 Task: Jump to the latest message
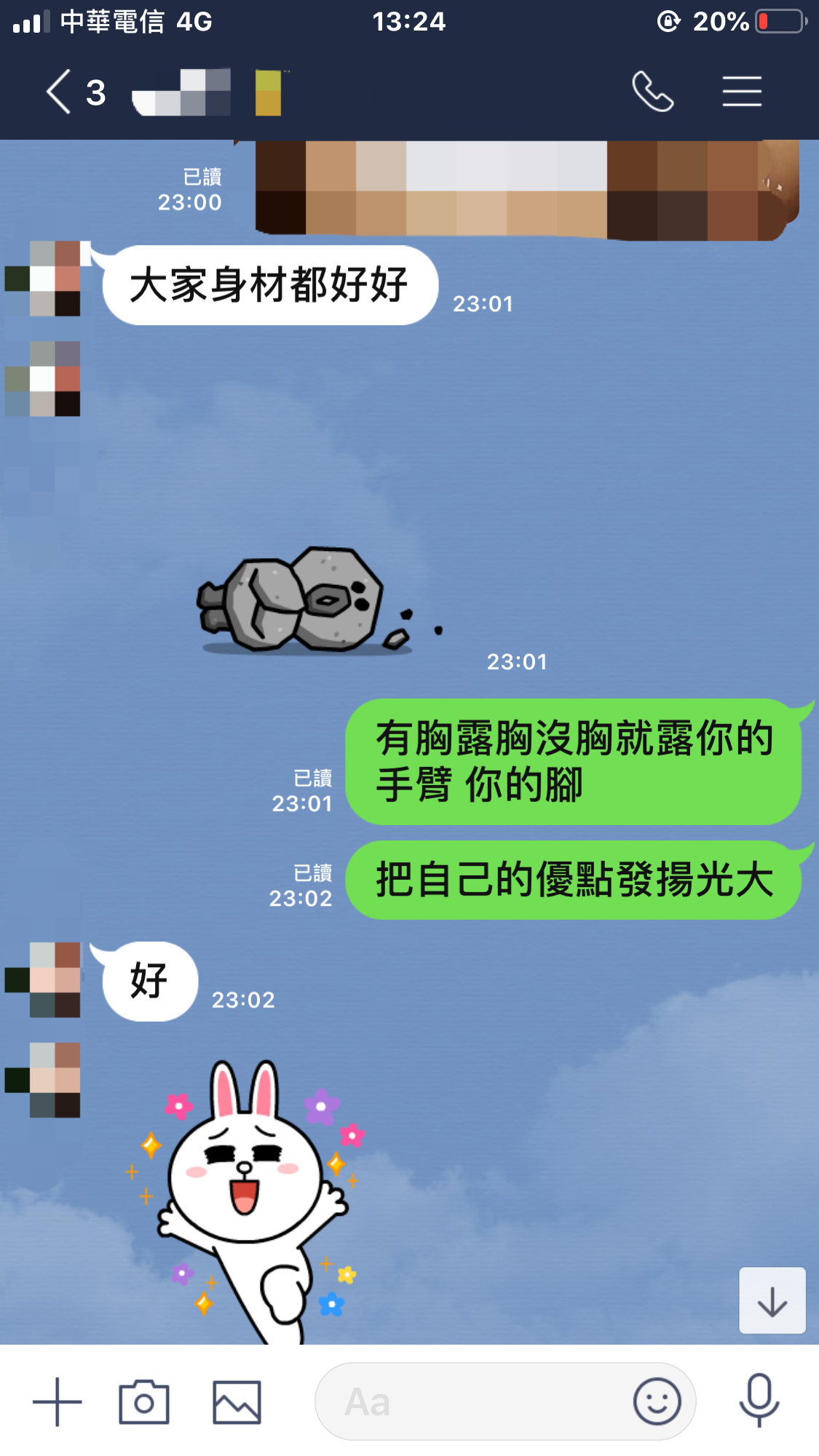(x=772, y=1301)
